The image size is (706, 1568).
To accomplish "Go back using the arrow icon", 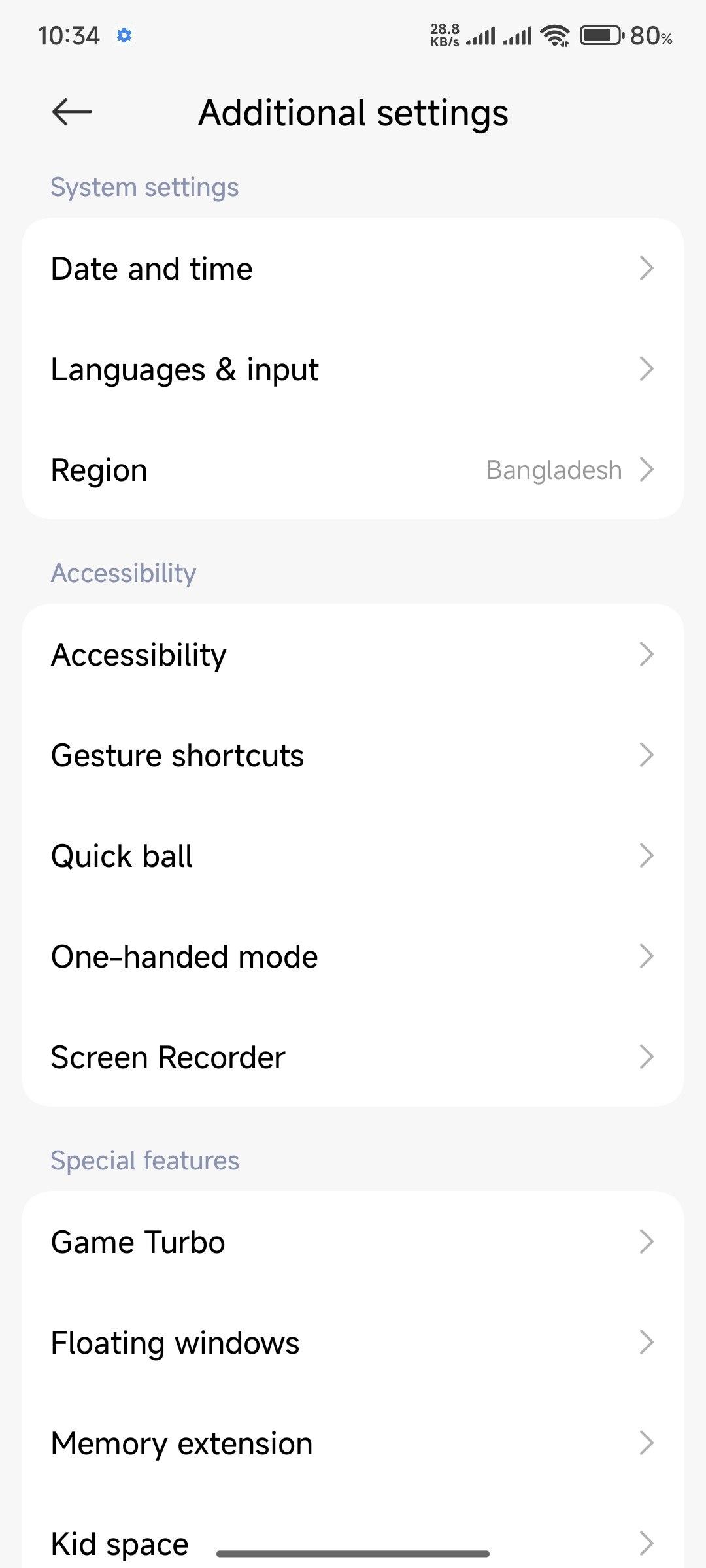I will [x=72, y=112].
